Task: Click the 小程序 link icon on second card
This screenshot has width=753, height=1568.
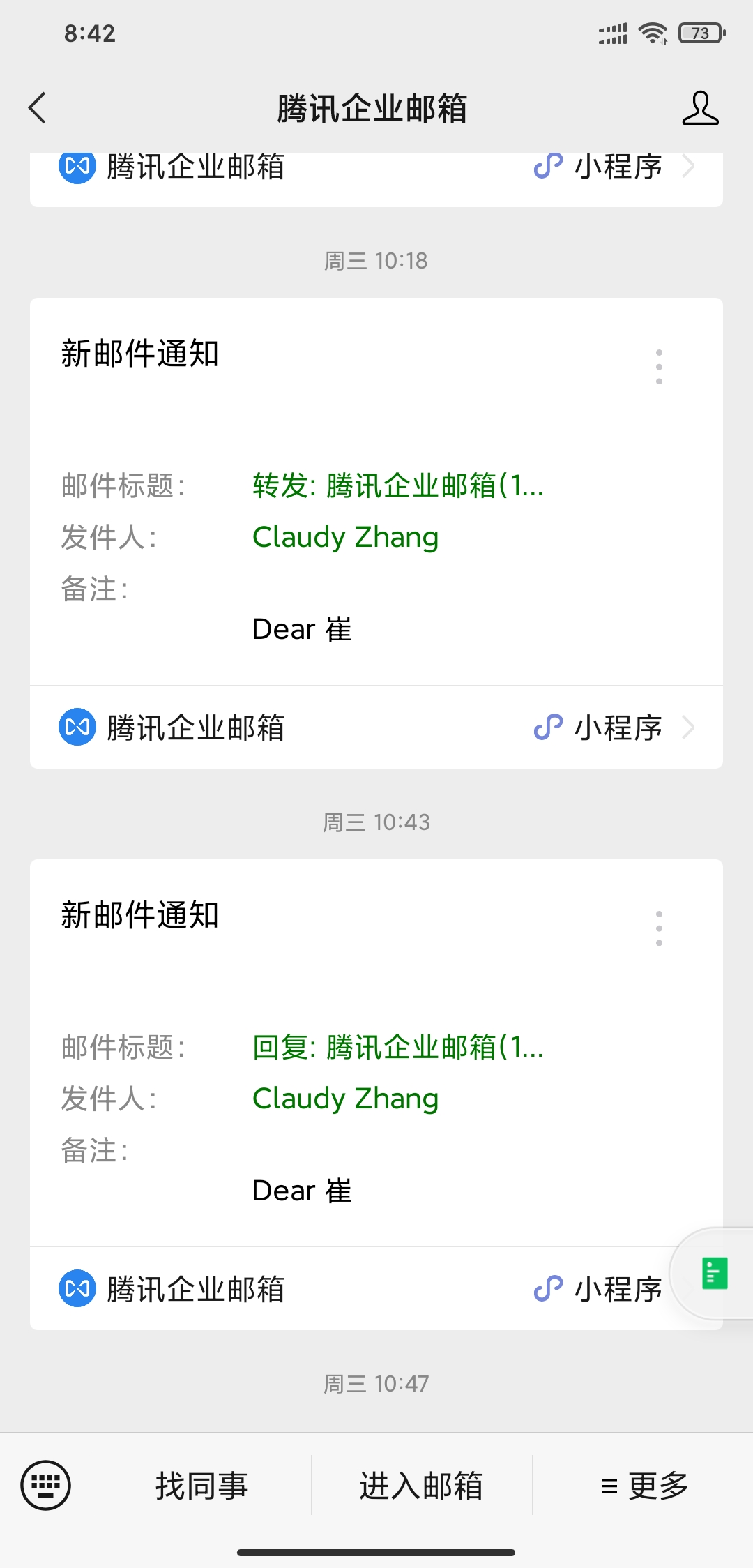Action: click(x=549, y=1289)
